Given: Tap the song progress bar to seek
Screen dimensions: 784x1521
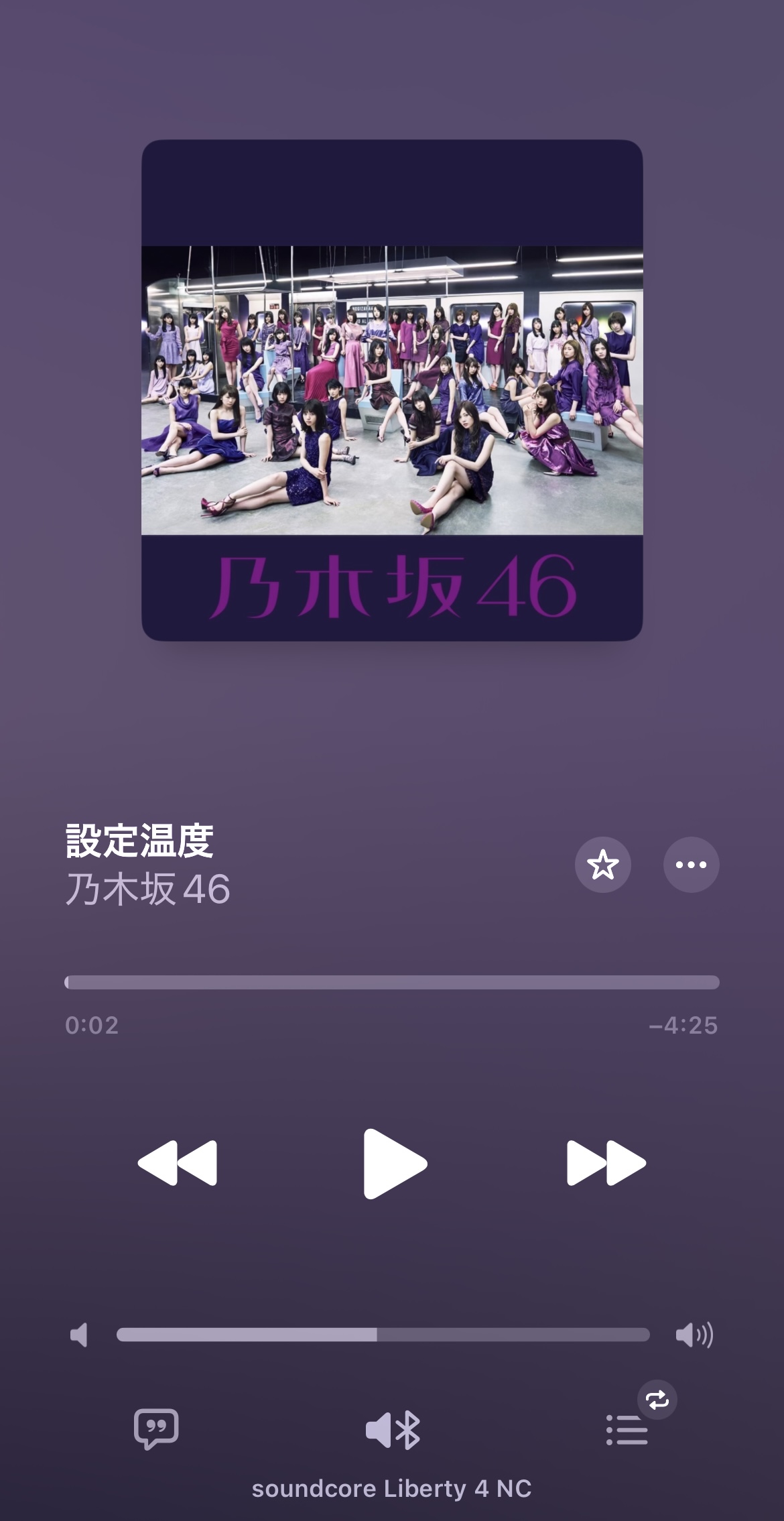Looking at the screenshot, I should point(392,982).
